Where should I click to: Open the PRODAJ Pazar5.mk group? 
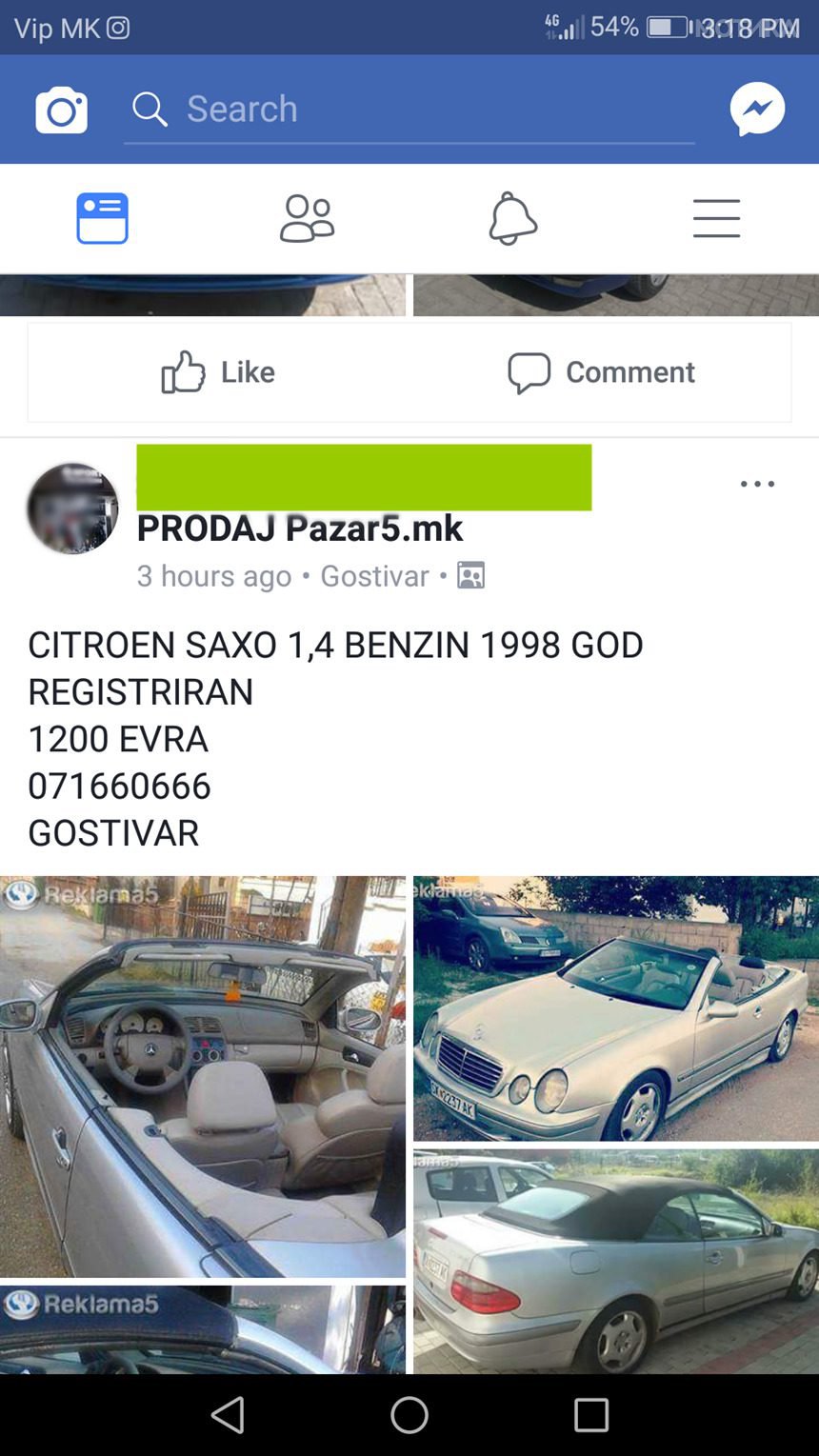click(300, 528)
